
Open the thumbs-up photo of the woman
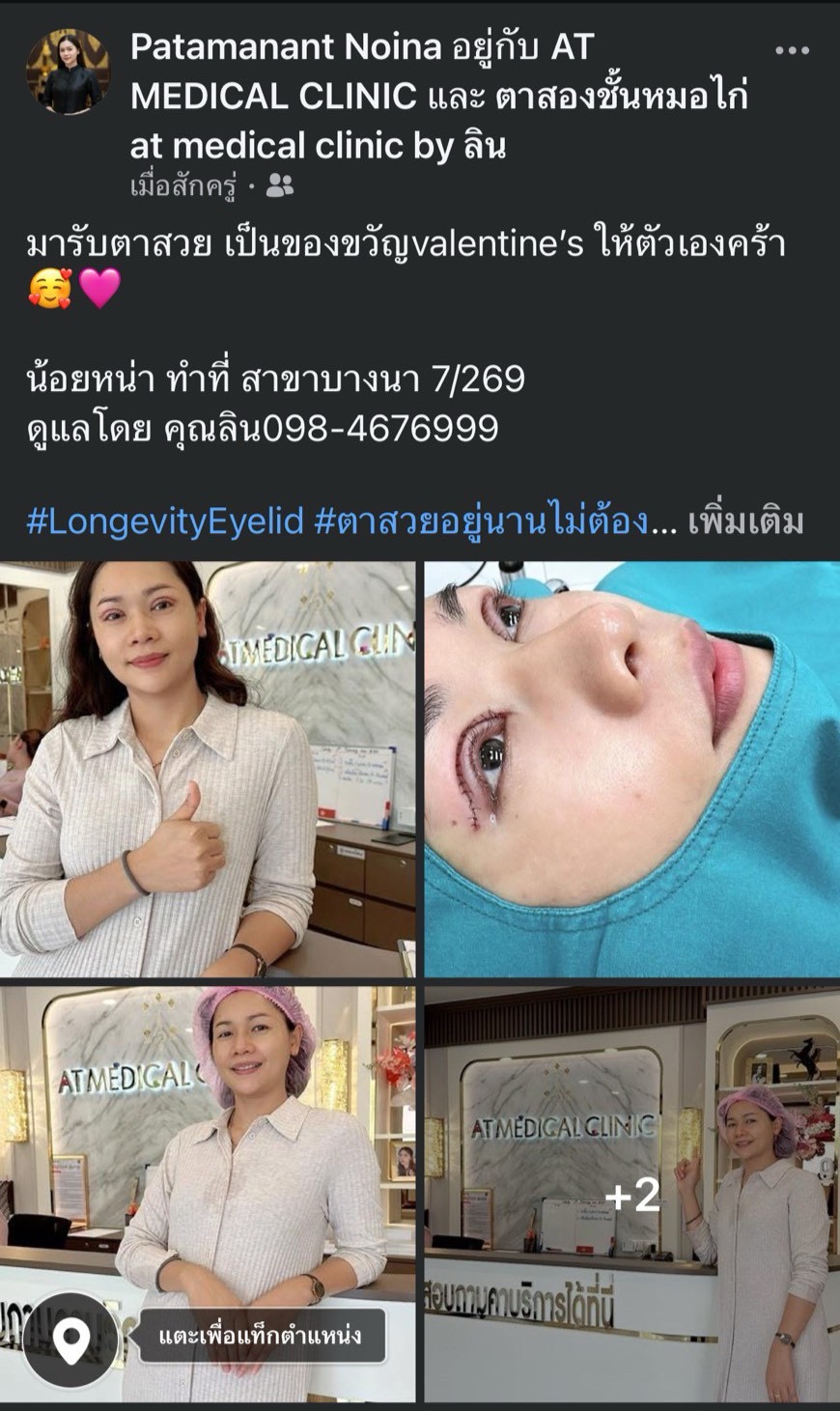coord(208,769)
